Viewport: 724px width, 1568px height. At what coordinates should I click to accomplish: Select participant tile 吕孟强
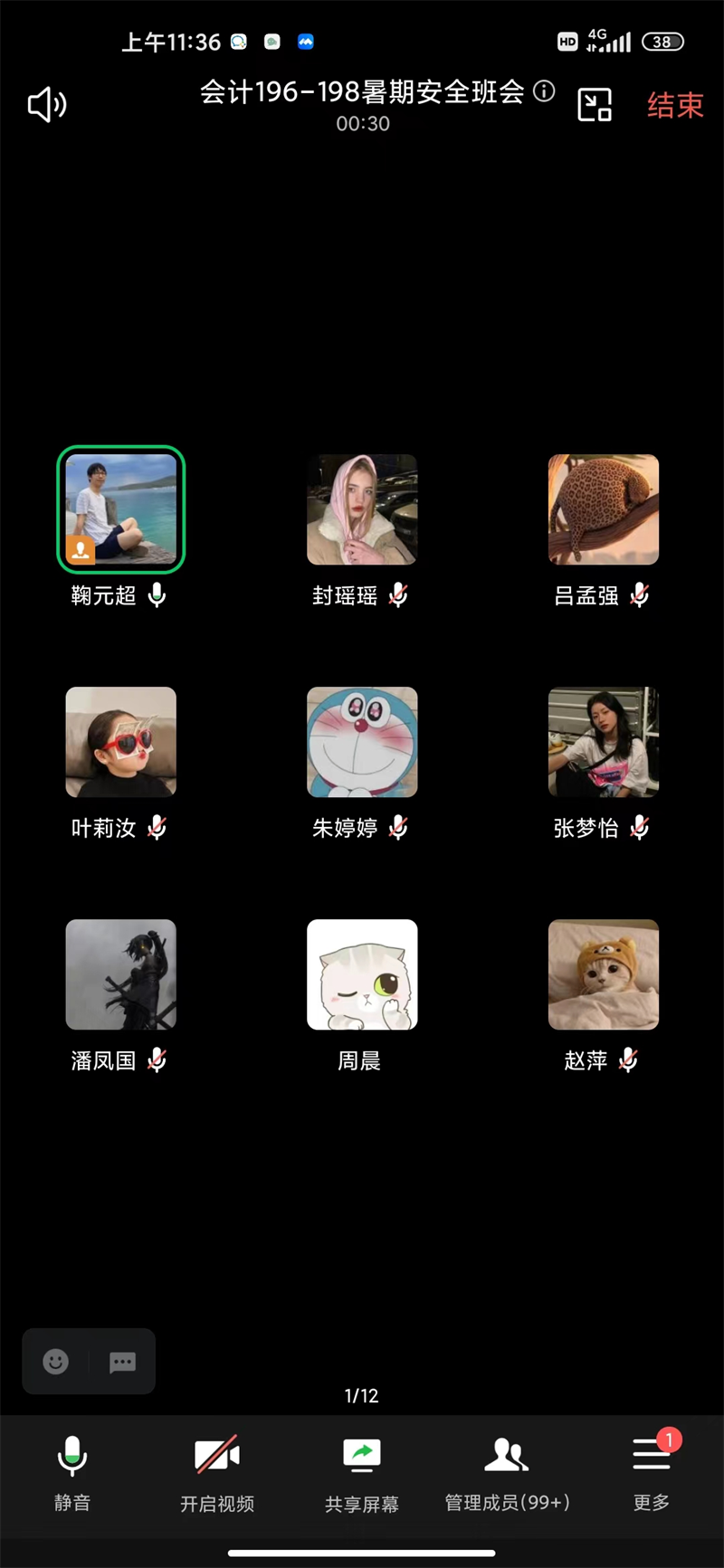pos(604,509)
